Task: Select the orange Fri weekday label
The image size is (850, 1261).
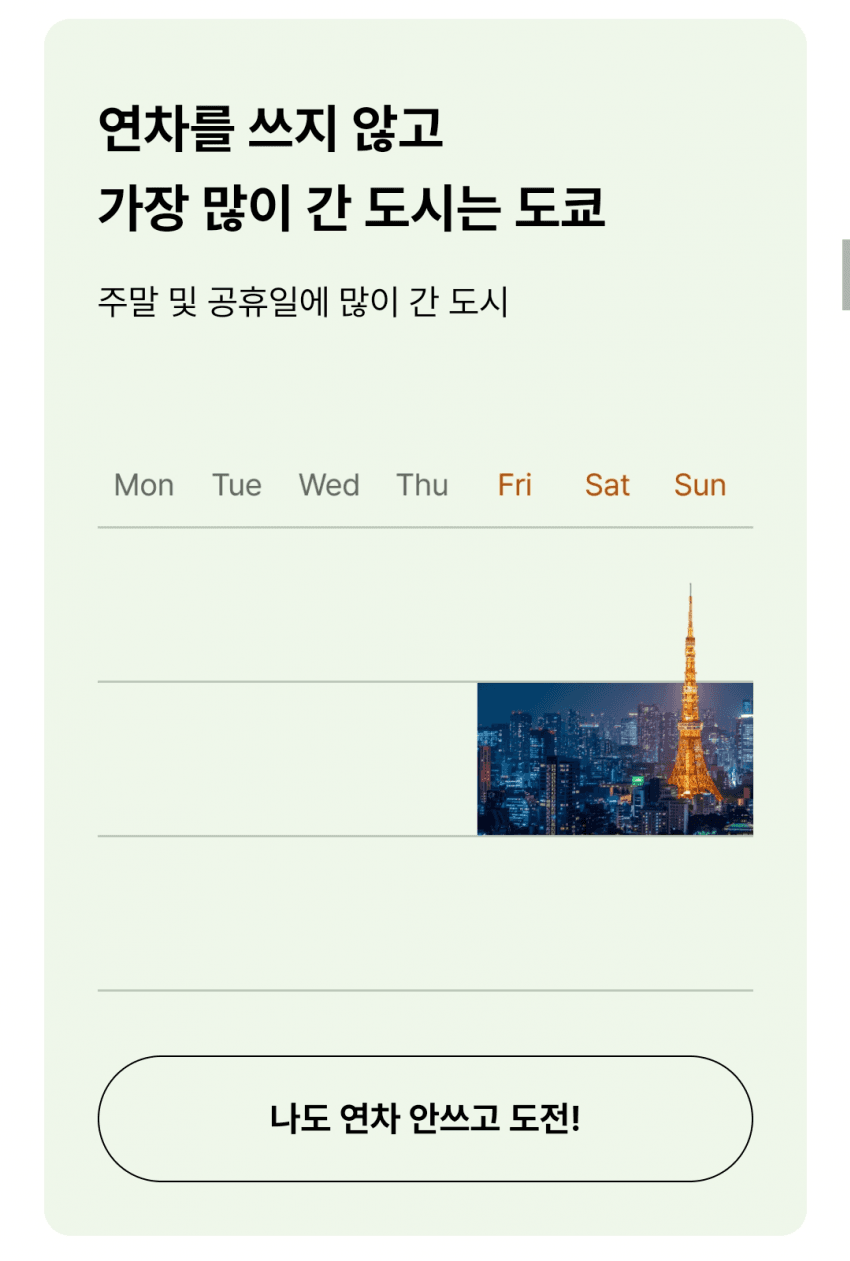Action: pos(513,485)
